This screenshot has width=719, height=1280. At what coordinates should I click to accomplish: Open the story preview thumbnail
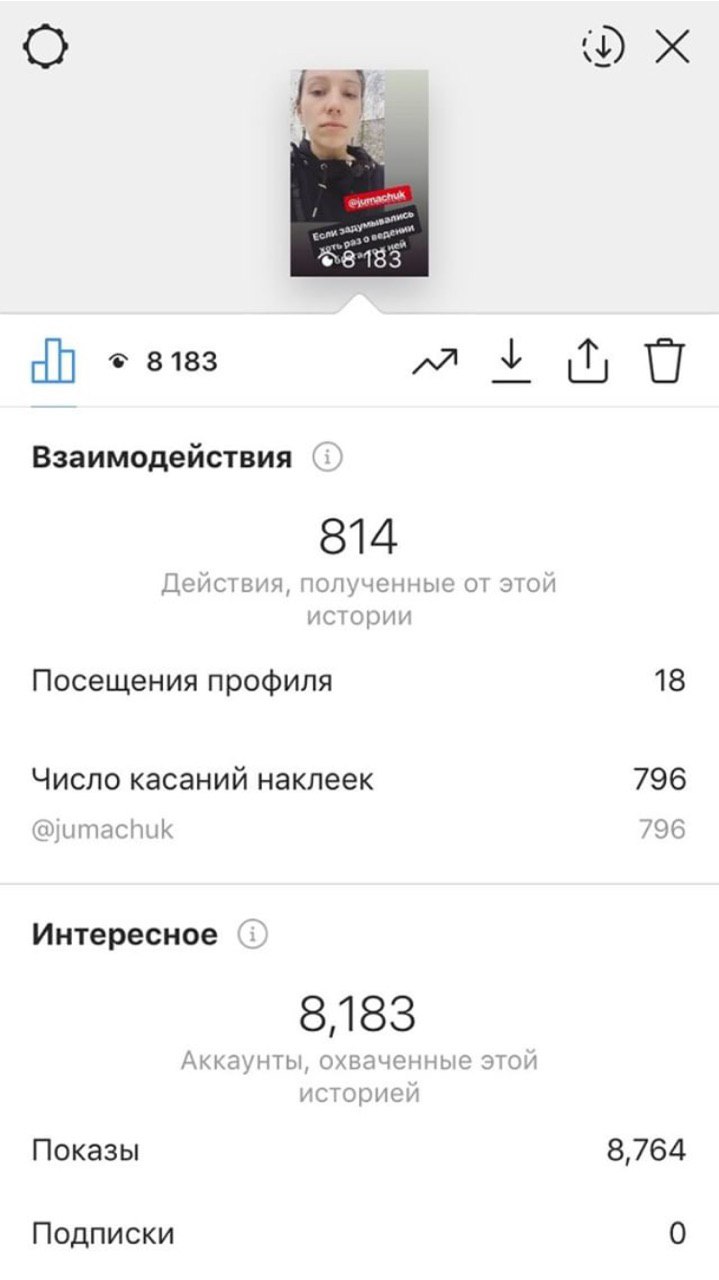coord(359,173)
